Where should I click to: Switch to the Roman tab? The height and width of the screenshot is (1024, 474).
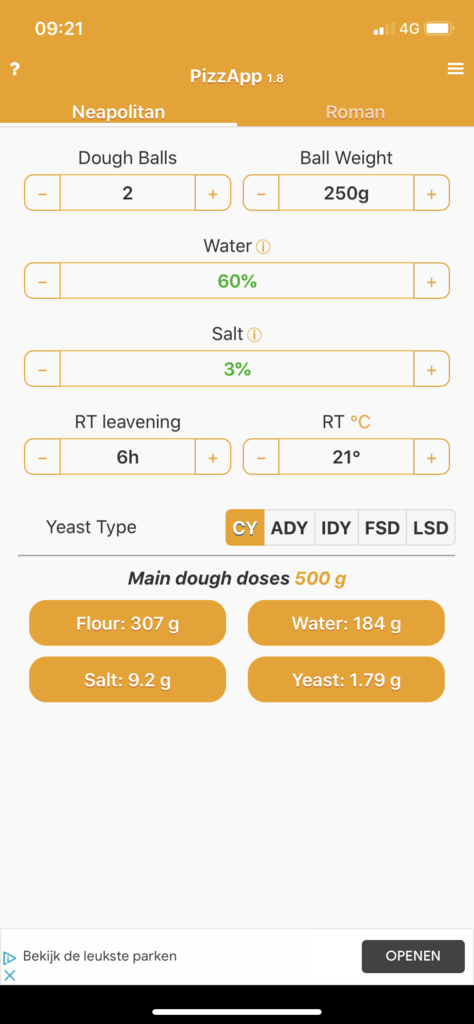coord(355,112)
